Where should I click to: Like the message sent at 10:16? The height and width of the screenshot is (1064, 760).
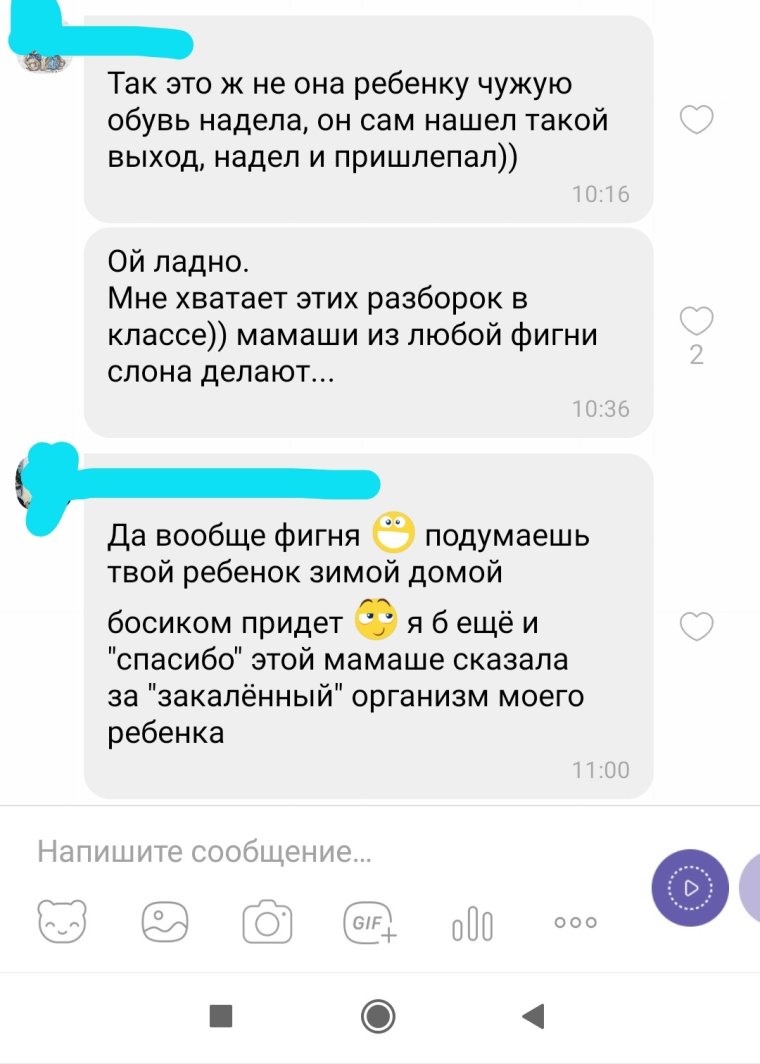pos(697,120)
